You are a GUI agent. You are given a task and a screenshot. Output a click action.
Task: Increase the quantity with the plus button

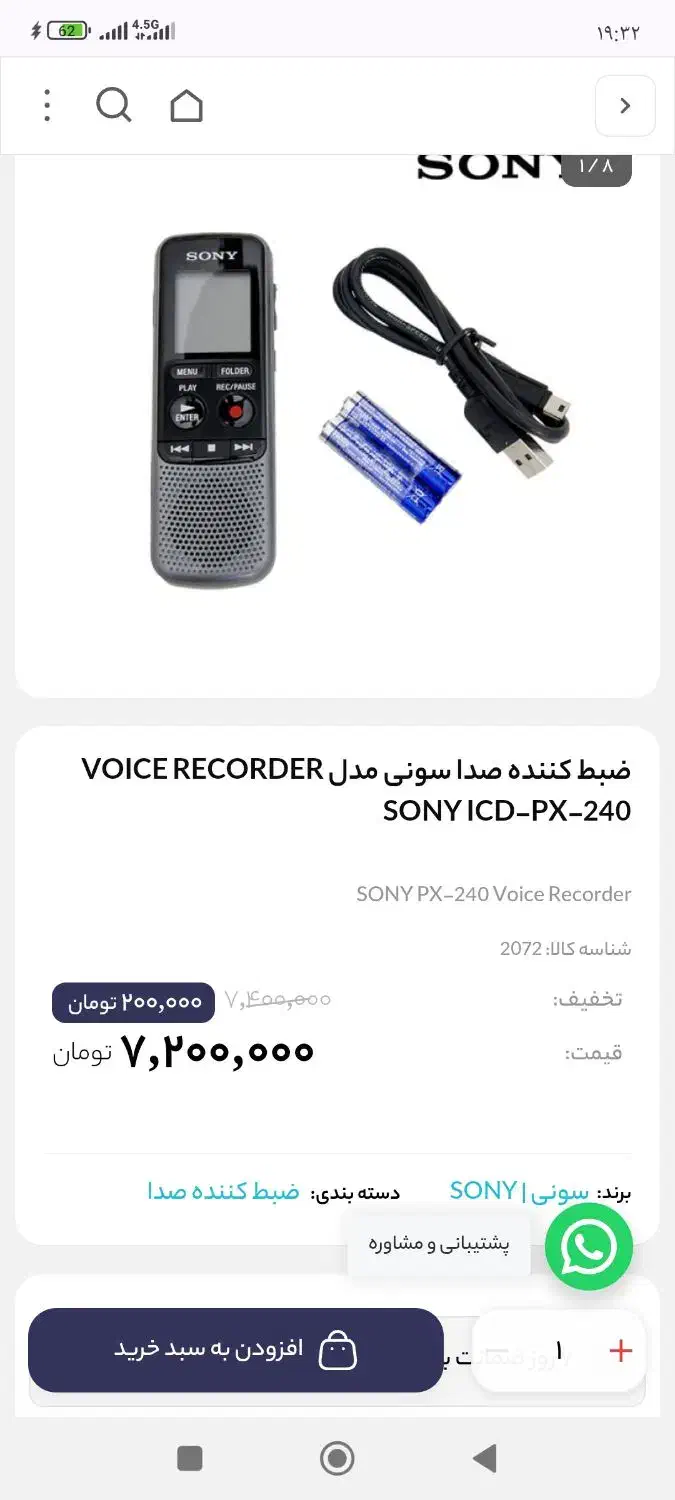pyautogui.click(x=621, y=1351)
